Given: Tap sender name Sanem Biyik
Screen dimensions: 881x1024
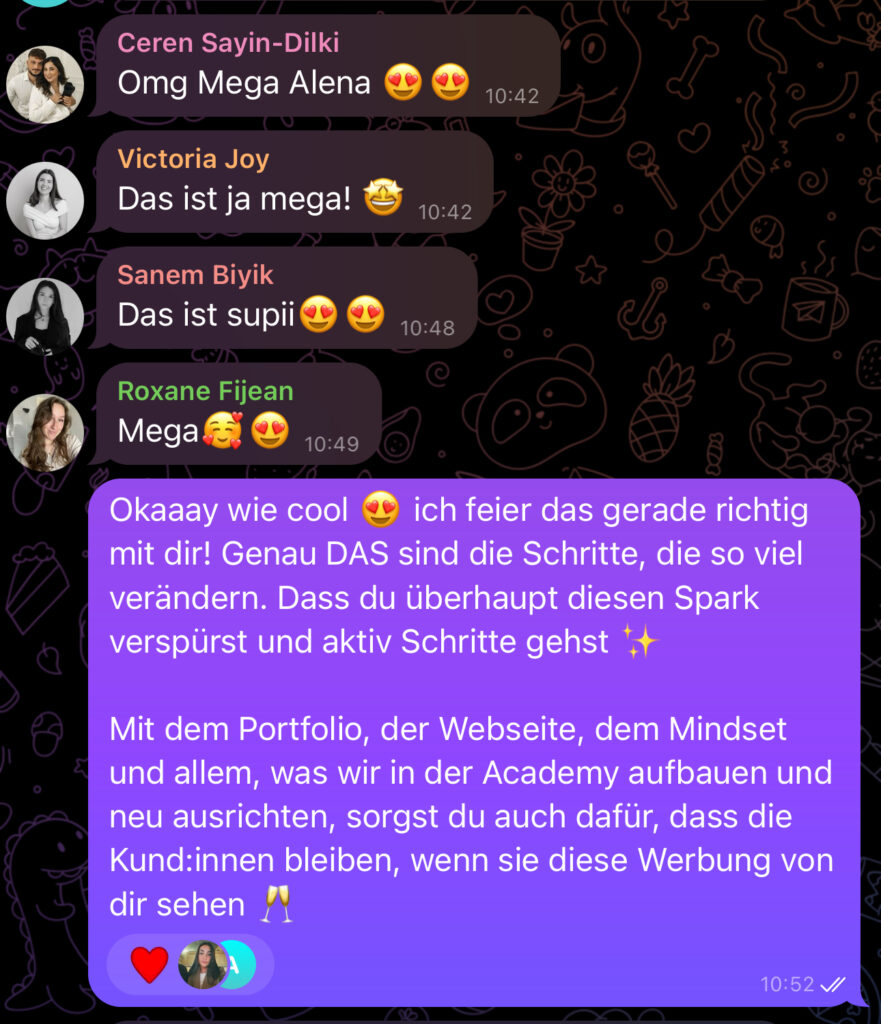Looking at the screenshot, I should tap(195, 275).
